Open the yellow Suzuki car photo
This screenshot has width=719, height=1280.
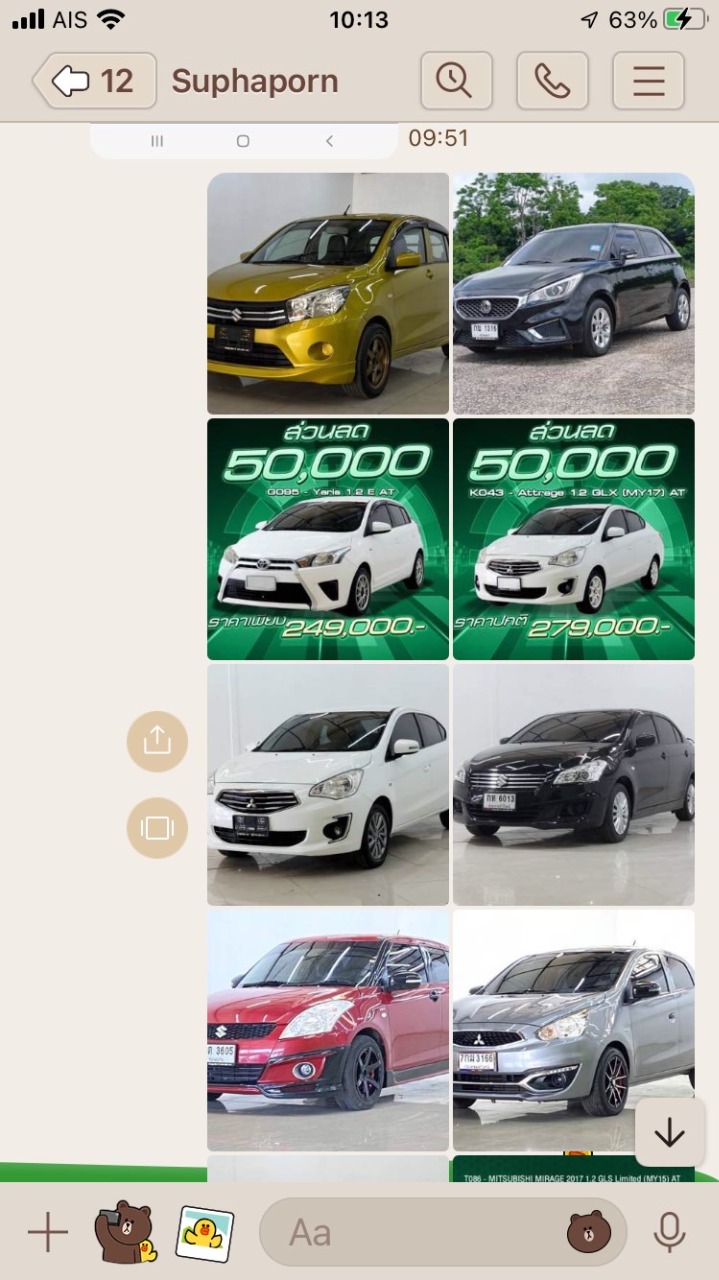pyautogui.click(x=328, y=293)
